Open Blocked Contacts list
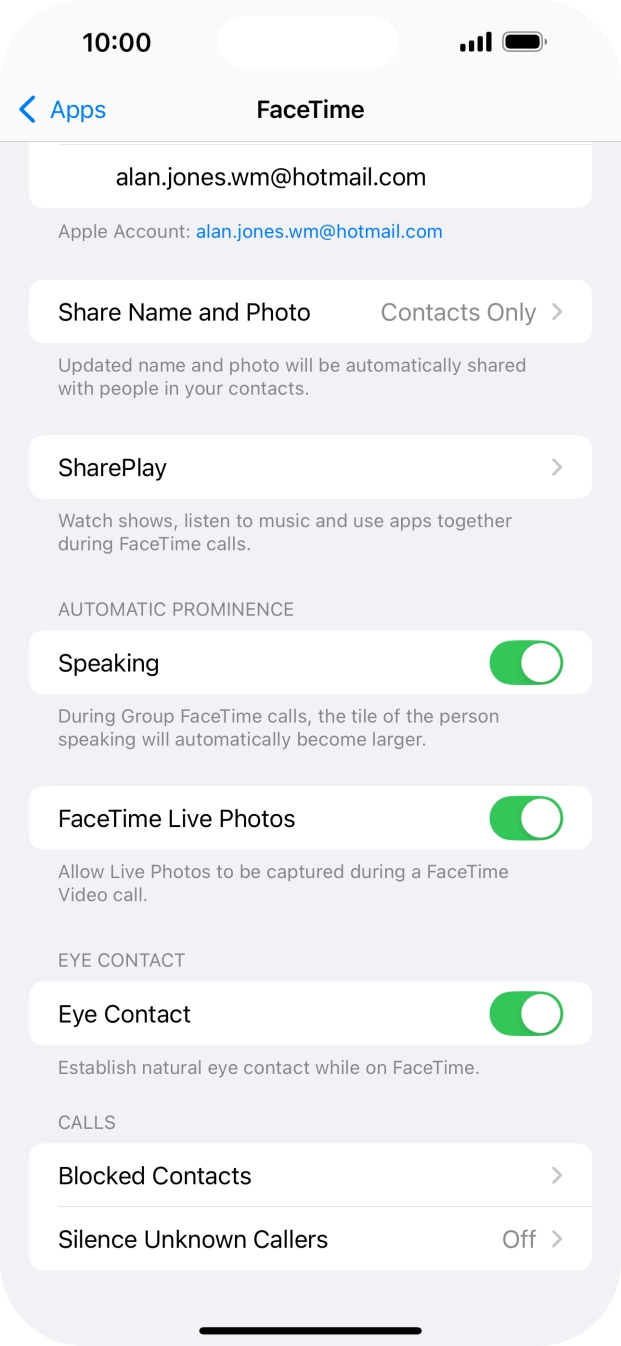The image size is (621, 1346). 310,1176
